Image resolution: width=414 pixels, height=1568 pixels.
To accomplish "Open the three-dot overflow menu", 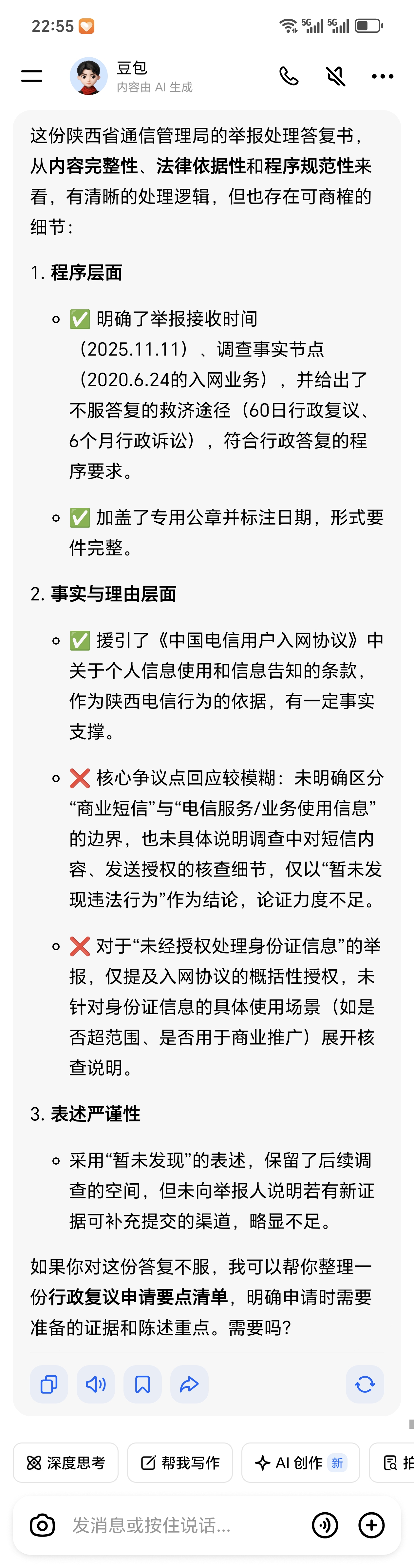I will coord(382,76).
